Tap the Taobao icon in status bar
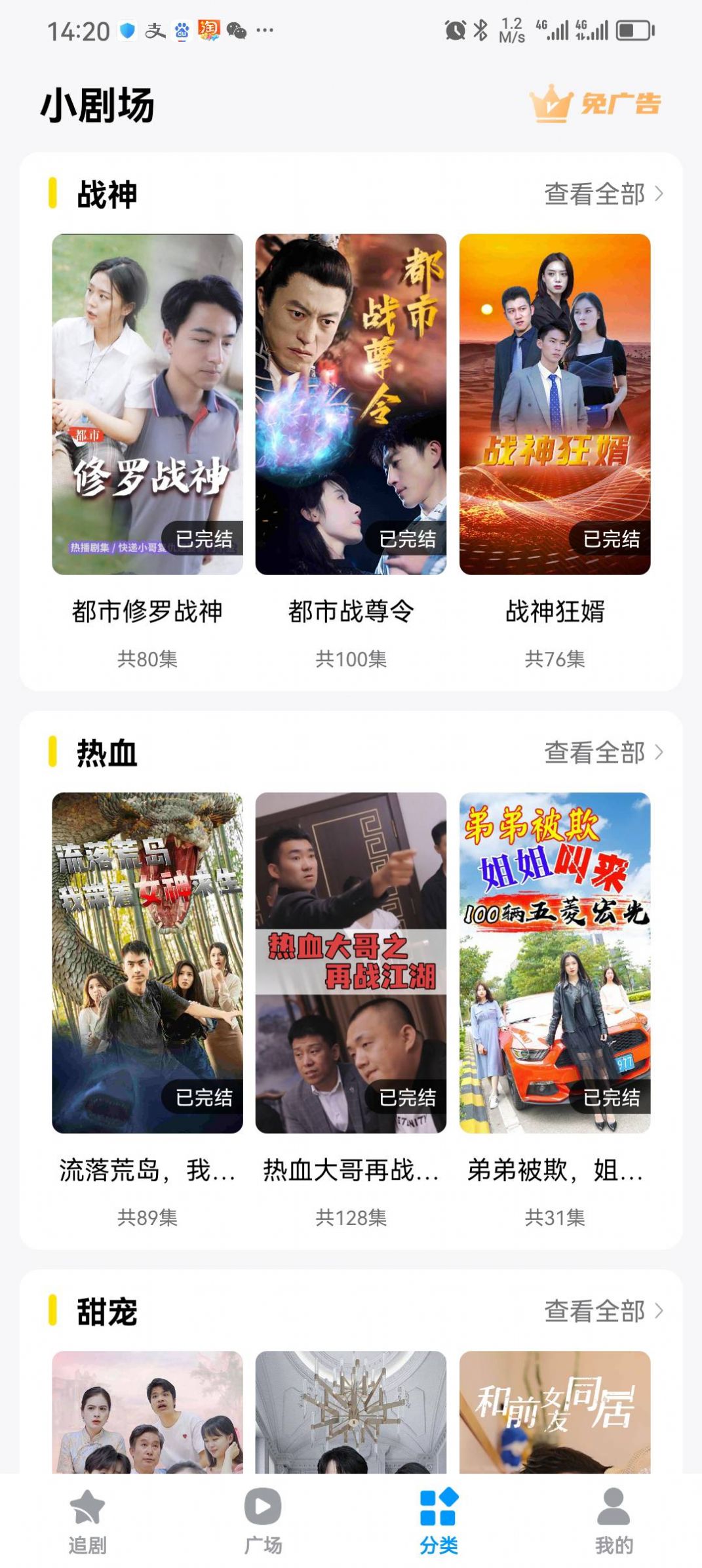 click(x=209, y=31)
